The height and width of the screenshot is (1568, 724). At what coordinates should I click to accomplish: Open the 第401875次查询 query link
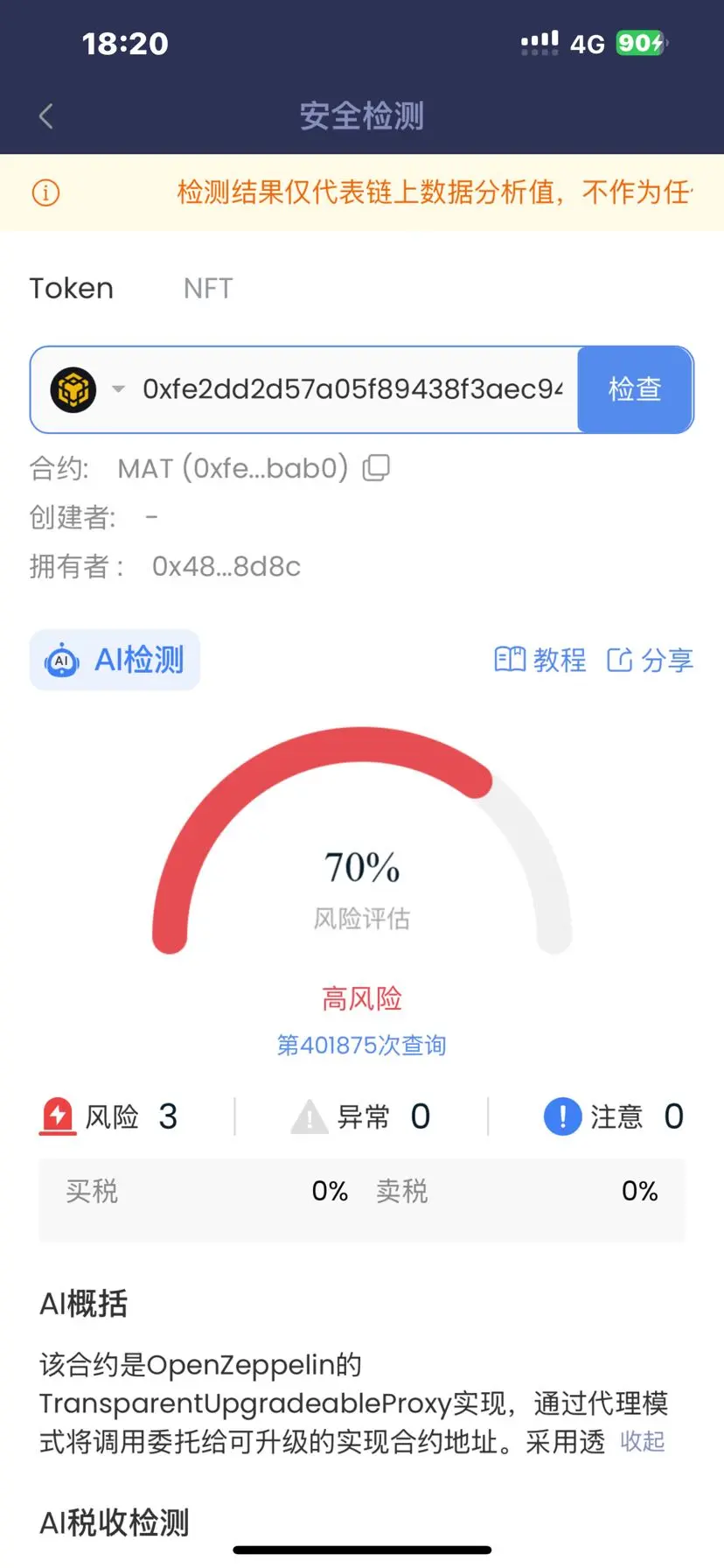tap(361, 1044)
